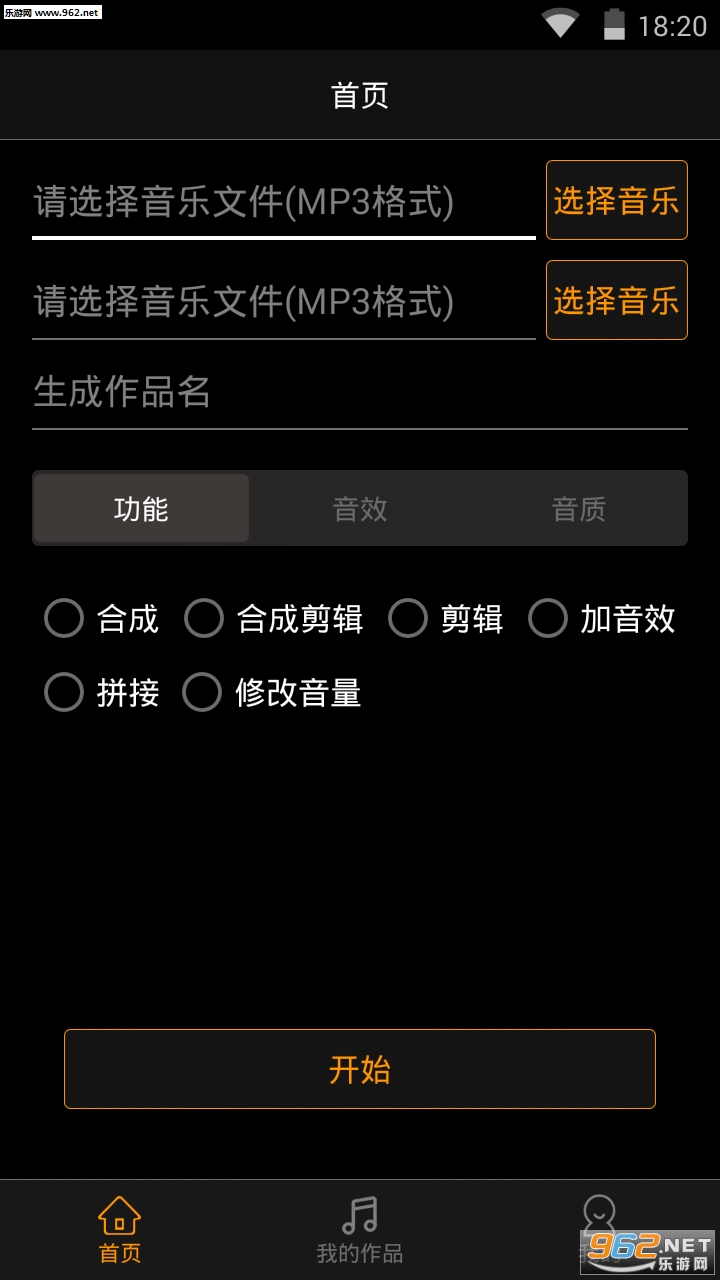Tap the second music file input field

283,301
